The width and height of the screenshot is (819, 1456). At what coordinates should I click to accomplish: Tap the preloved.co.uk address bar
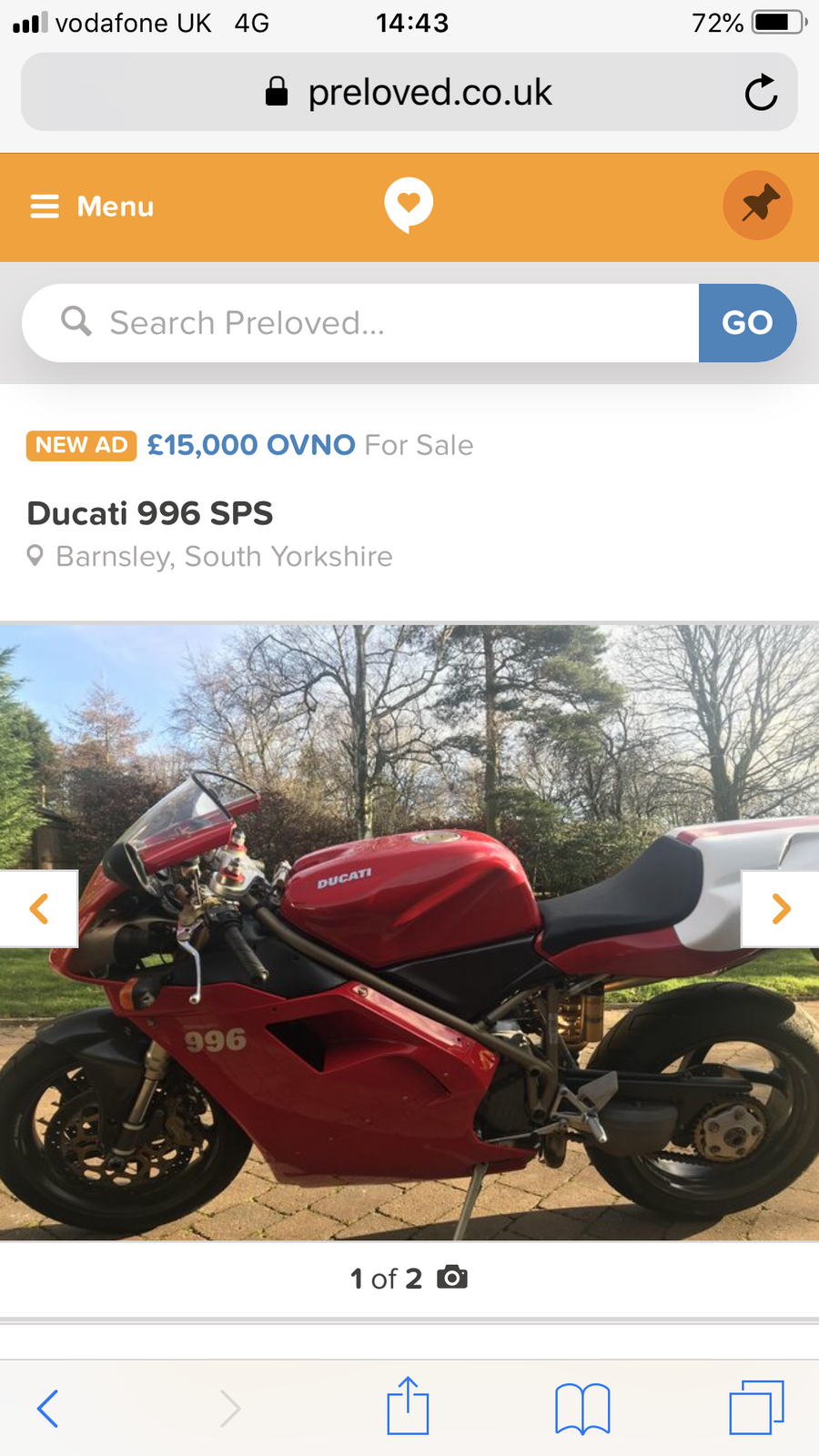pos(409,93)
